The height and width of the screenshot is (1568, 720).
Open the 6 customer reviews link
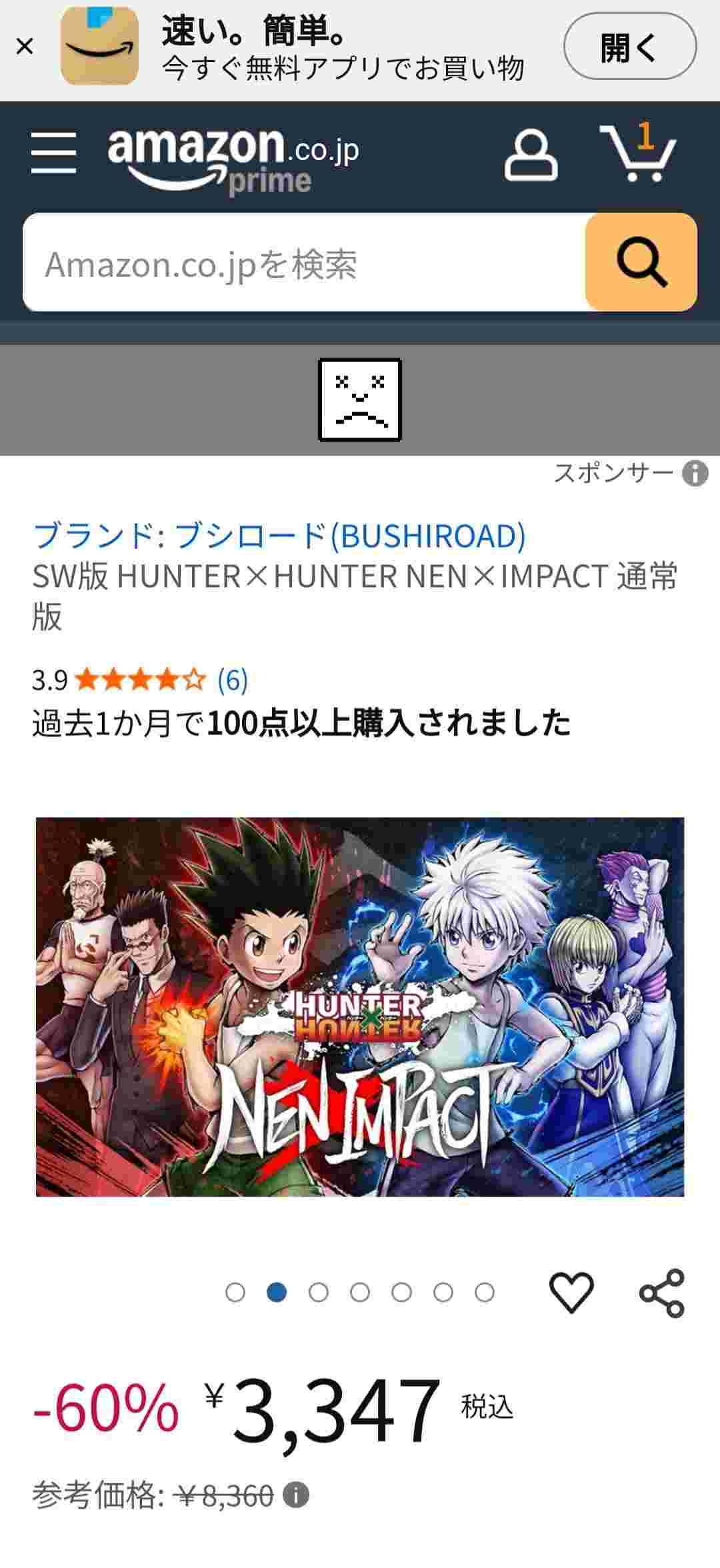(x=233, y=680)
